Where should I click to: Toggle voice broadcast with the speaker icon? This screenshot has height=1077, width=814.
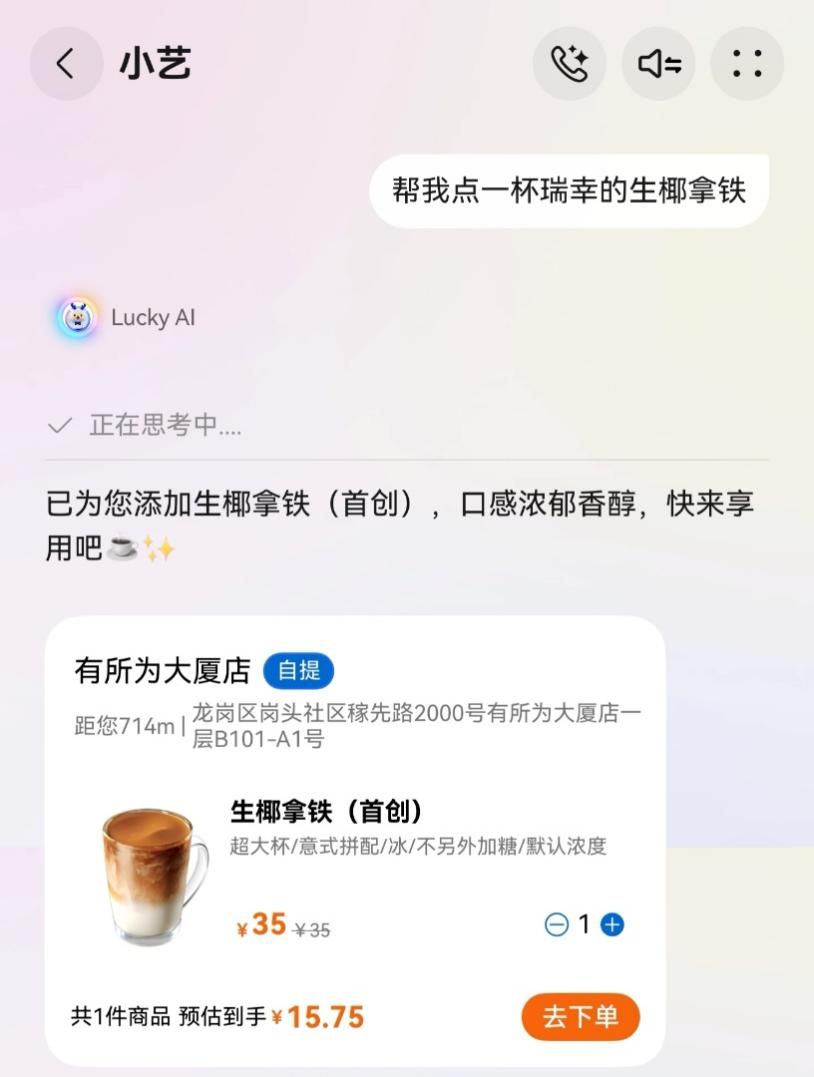658,63
